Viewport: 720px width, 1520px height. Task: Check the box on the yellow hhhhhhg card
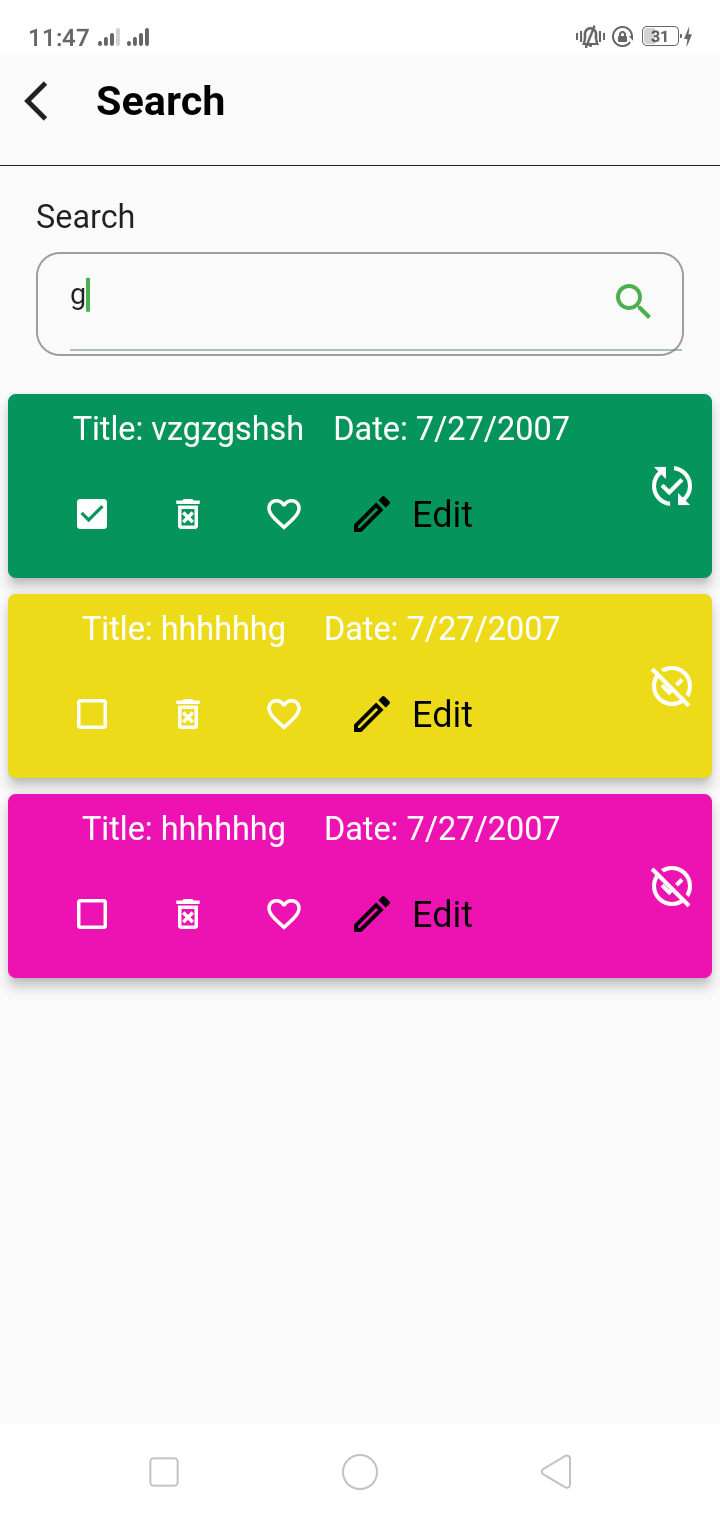pos(92,714)
